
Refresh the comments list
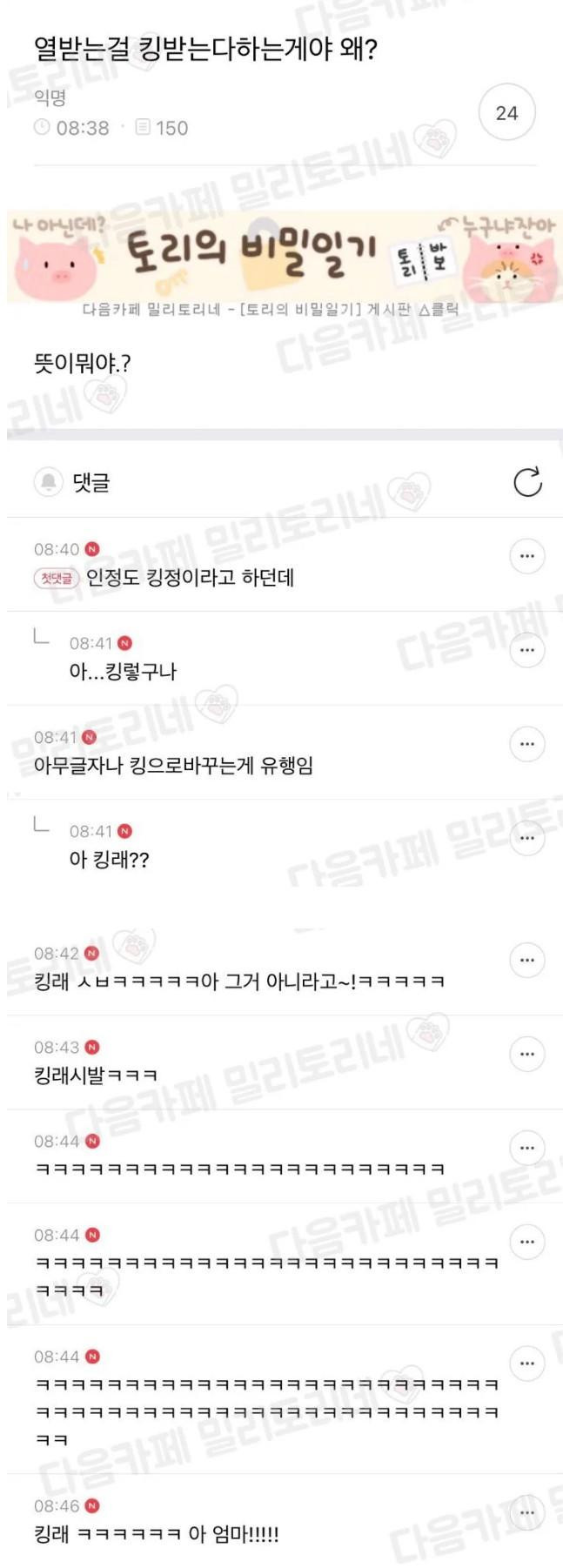tap(527, 481)
